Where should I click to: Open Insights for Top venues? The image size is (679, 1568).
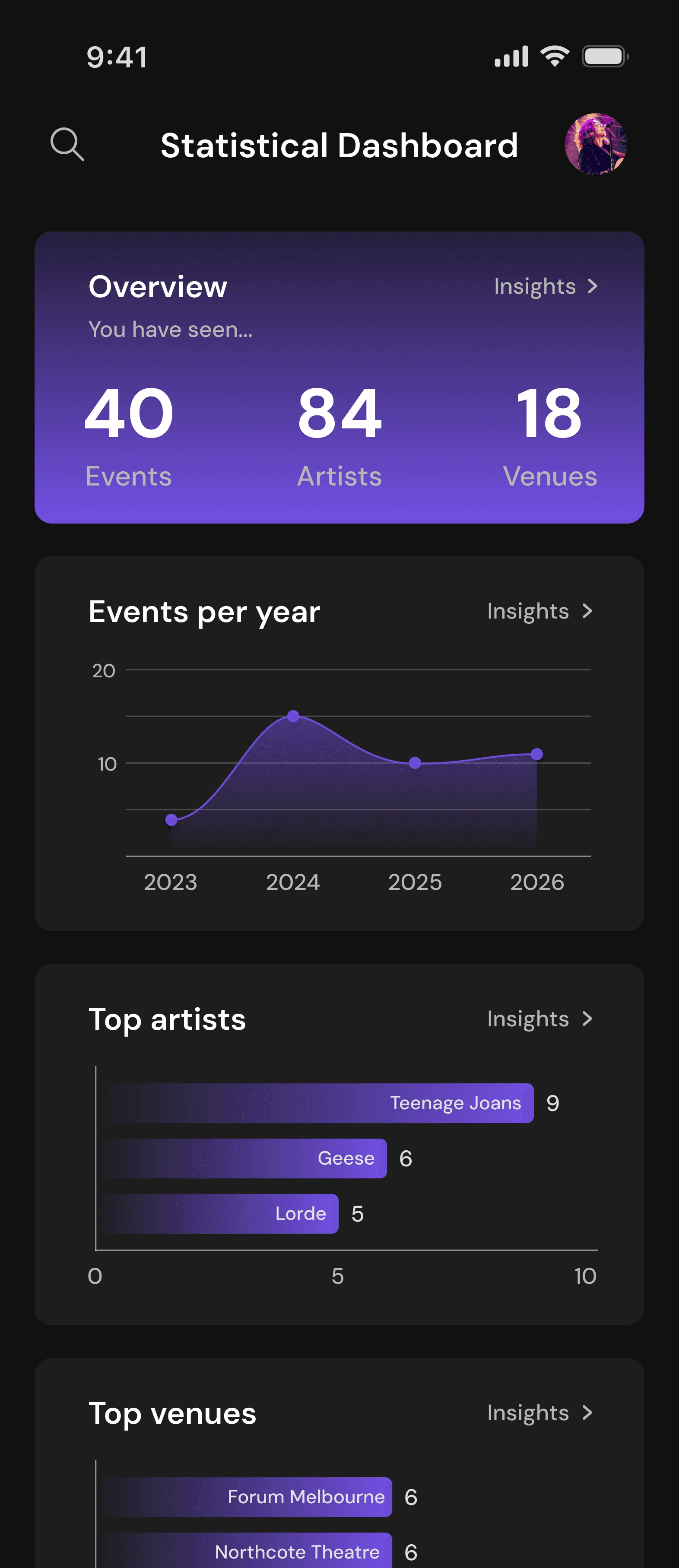pyautogui.click(x=539, y=1413)
